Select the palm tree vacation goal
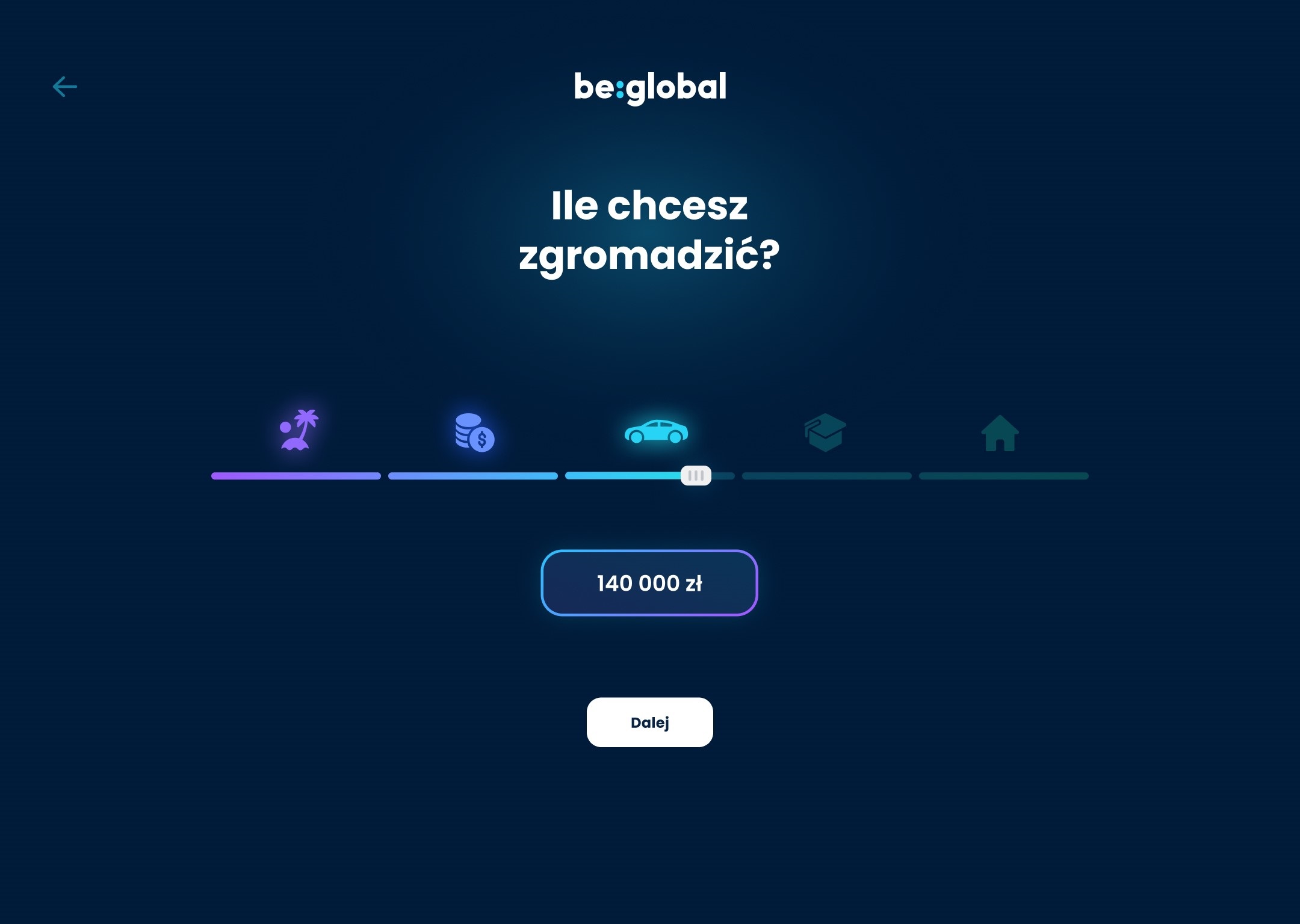1300x924 pixels. pyautogui.click(x=299, y=431)
